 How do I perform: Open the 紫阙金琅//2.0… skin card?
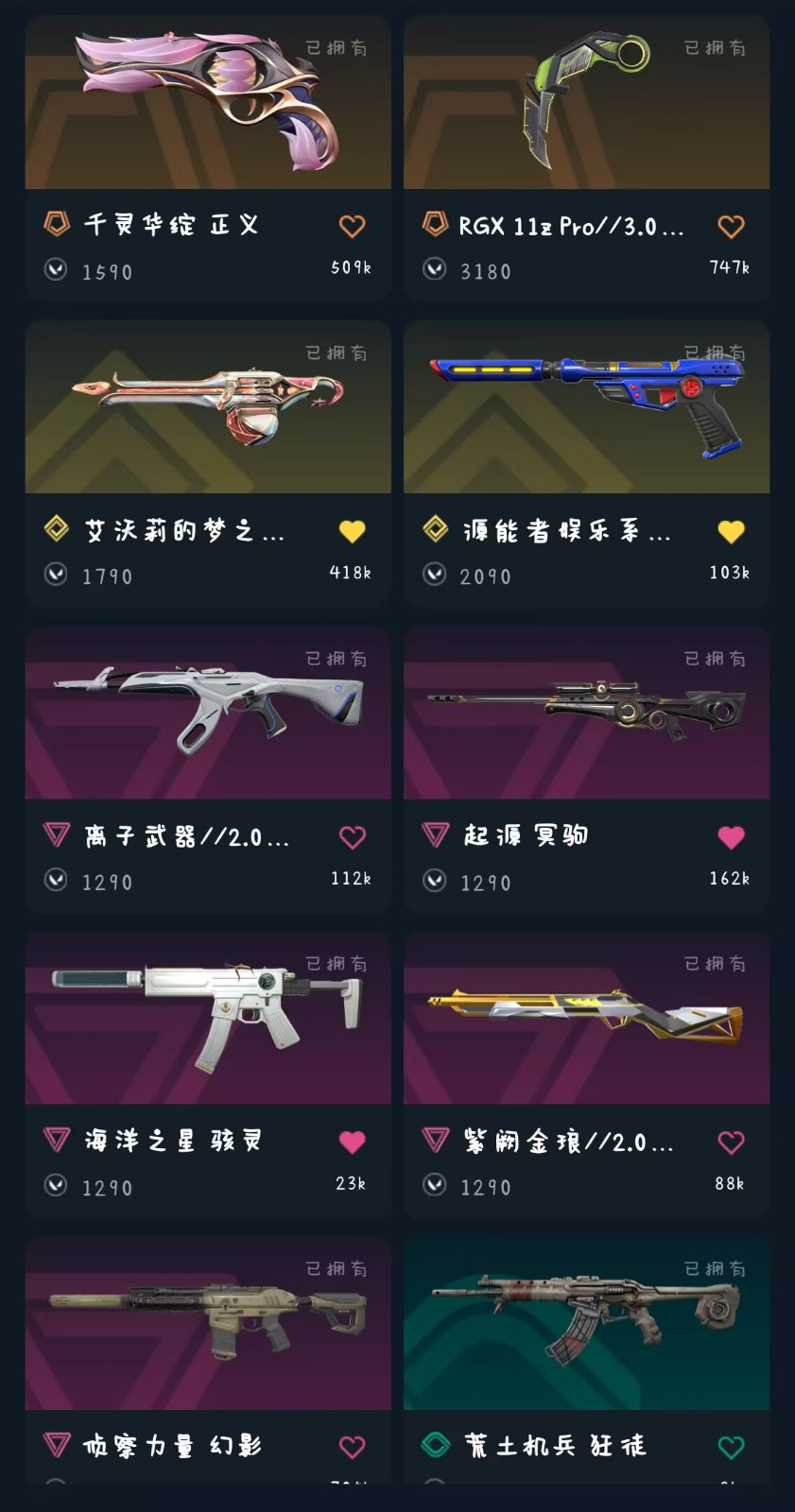[586, 1074]
